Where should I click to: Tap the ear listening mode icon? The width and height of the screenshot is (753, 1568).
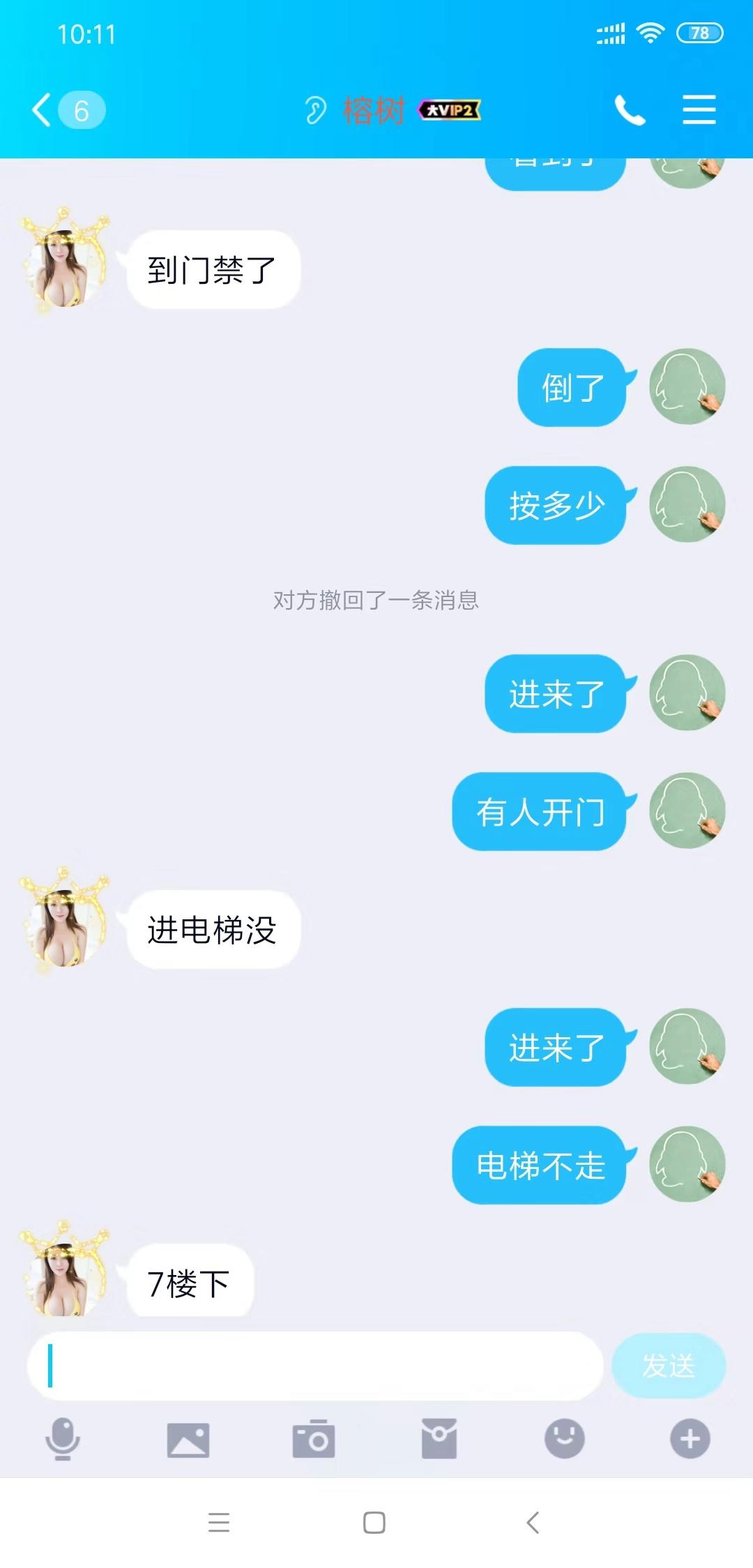pos(315,110)
